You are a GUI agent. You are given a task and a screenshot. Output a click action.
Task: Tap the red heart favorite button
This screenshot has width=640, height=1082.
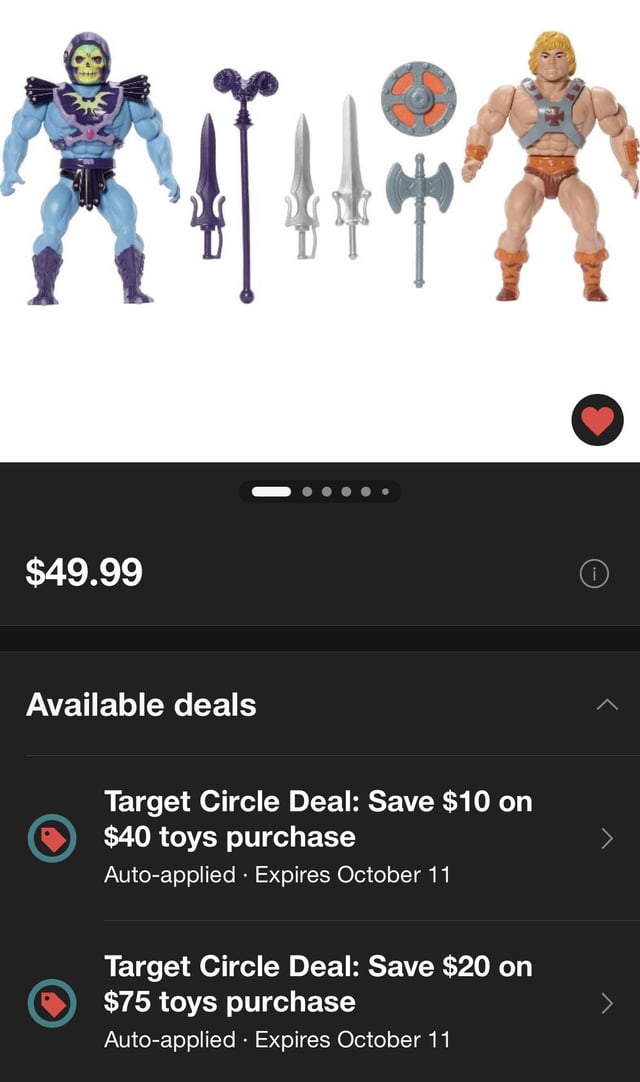pyautogui.click(x=597, y=421)
